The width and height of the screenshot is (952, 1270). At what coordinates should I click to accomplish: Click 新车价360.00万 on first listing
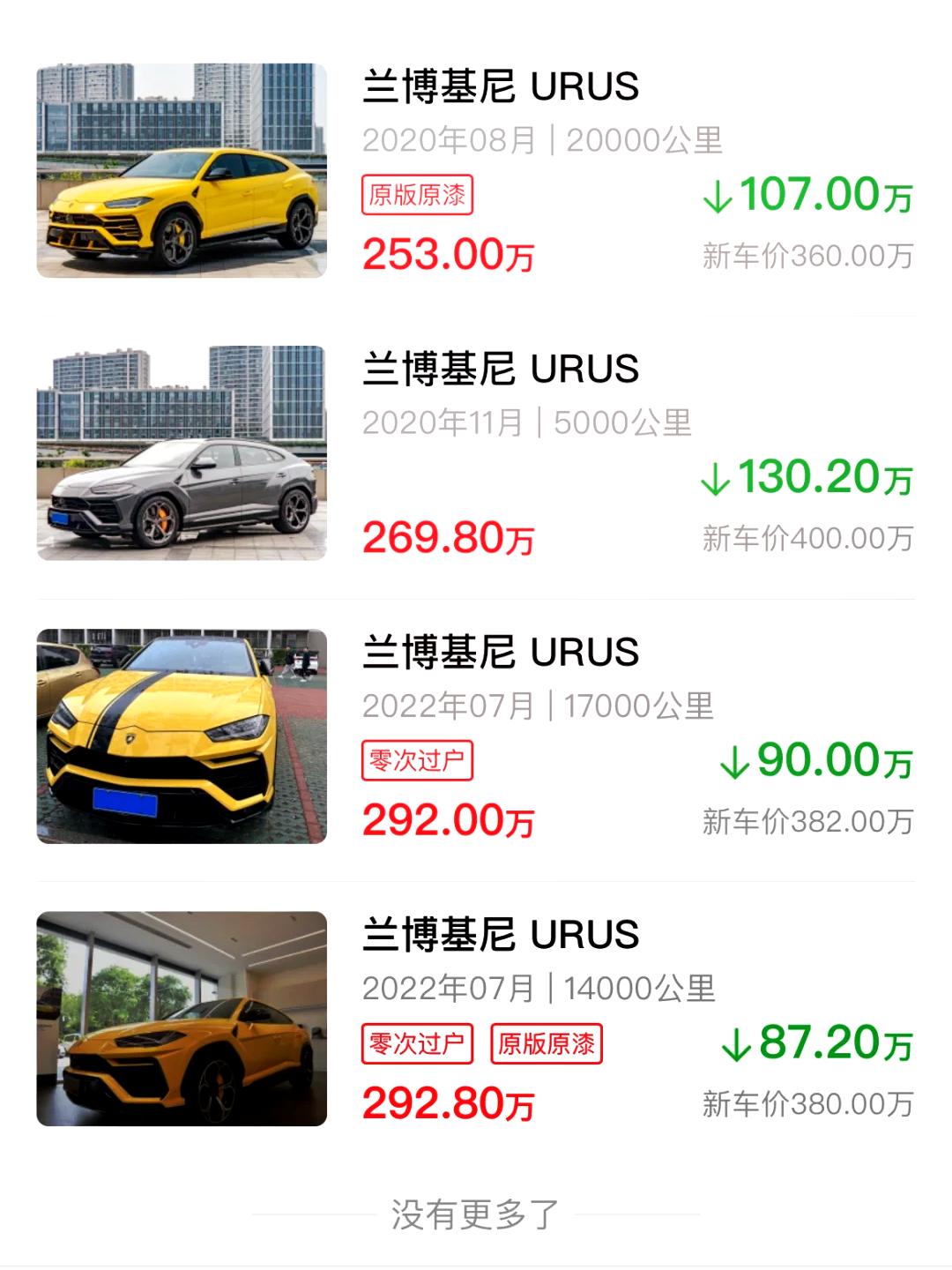pos(807,254)
